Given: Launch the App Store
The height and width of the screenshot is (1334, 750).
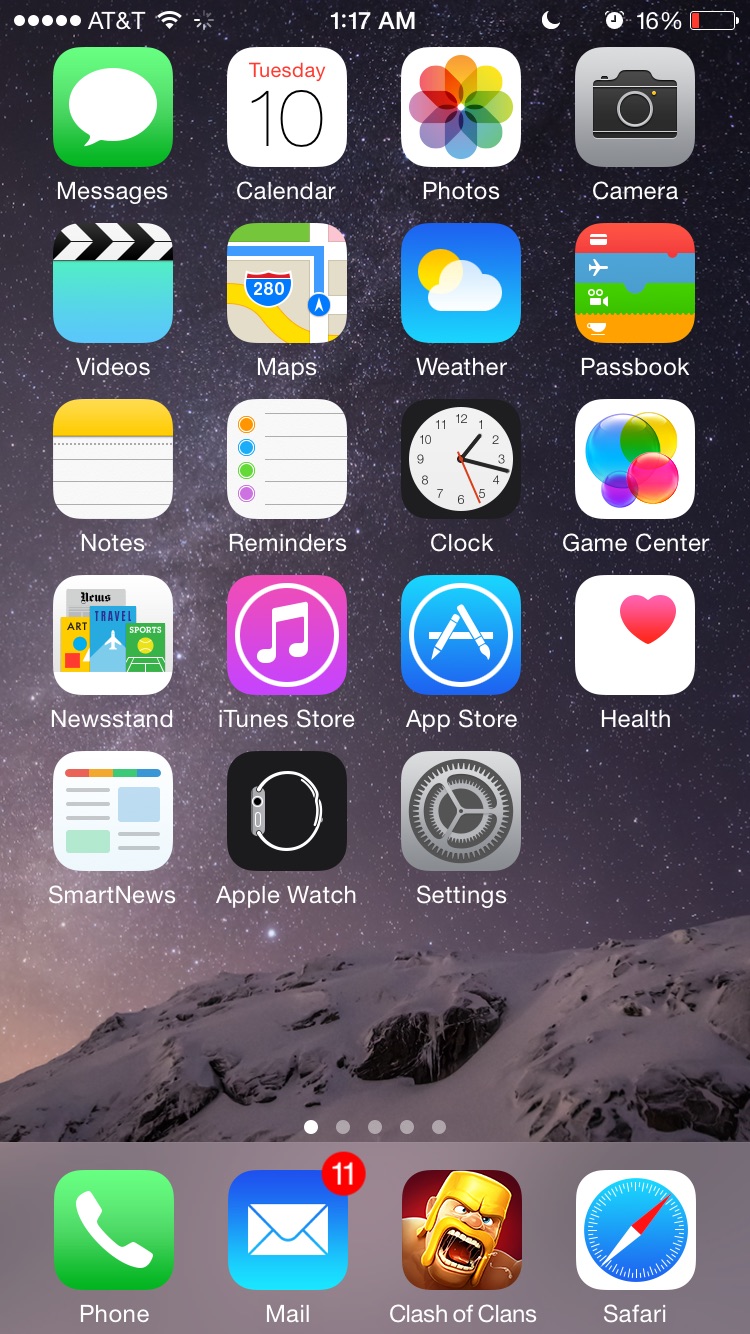Looking at the screenshot, I should pos(461,635).
